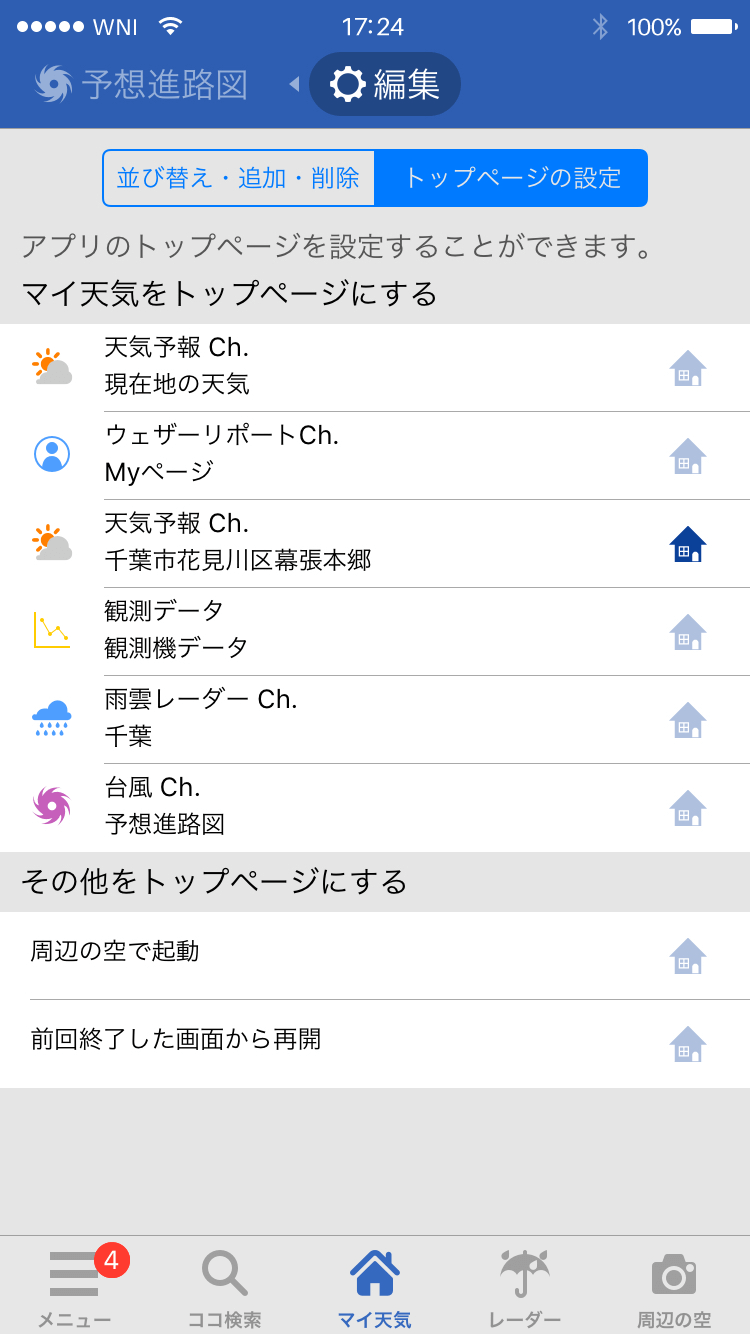
Task: Set 観測機データ as top page
Action: 688,632
